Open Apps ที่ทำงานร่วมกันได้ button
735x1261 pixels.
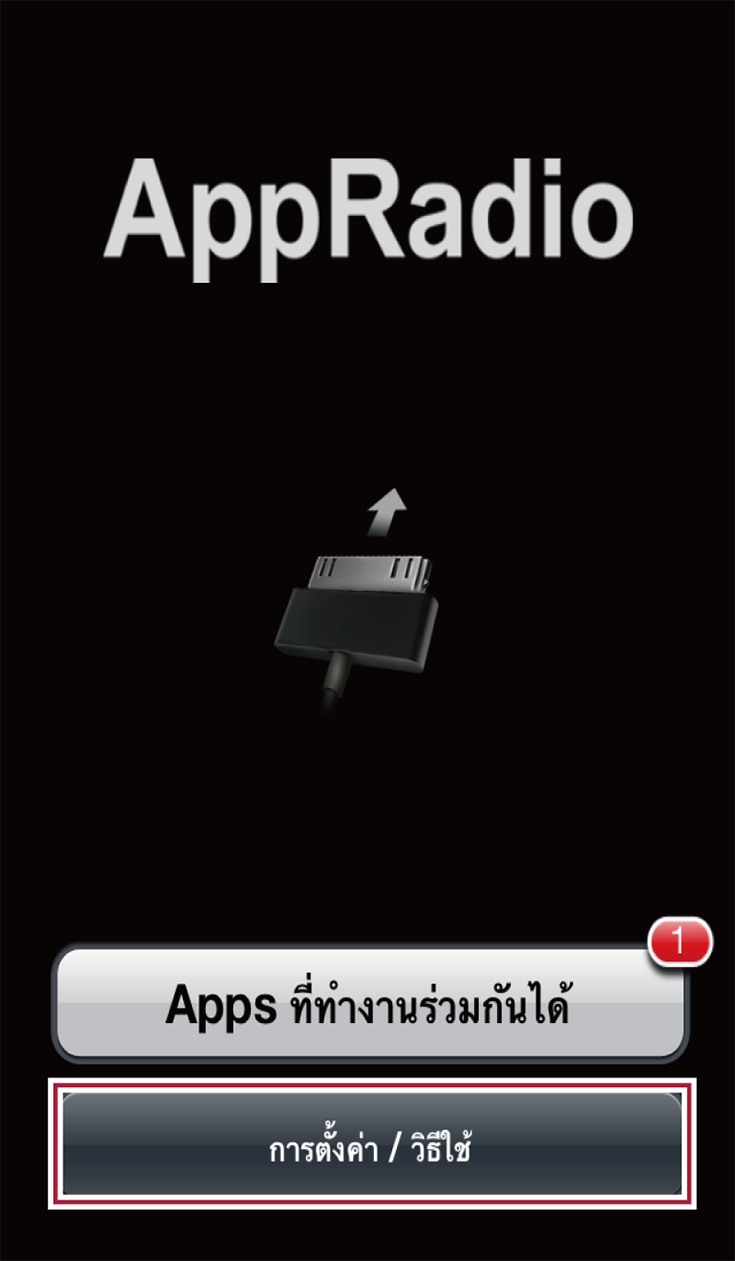tap(370, 1003)
